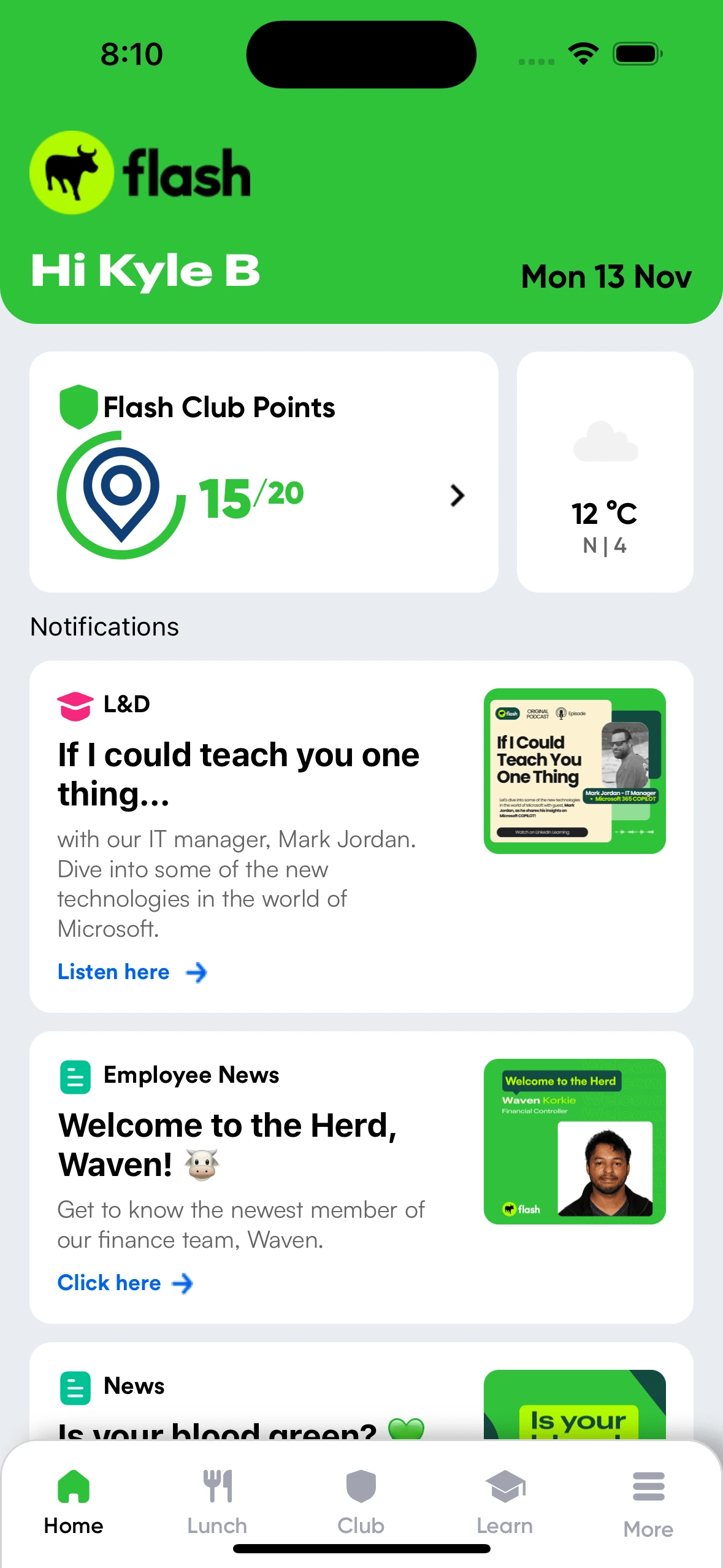This screenshot has width=723, height=1568.
Task: Open the Club tab
Action: (361, 1501)
